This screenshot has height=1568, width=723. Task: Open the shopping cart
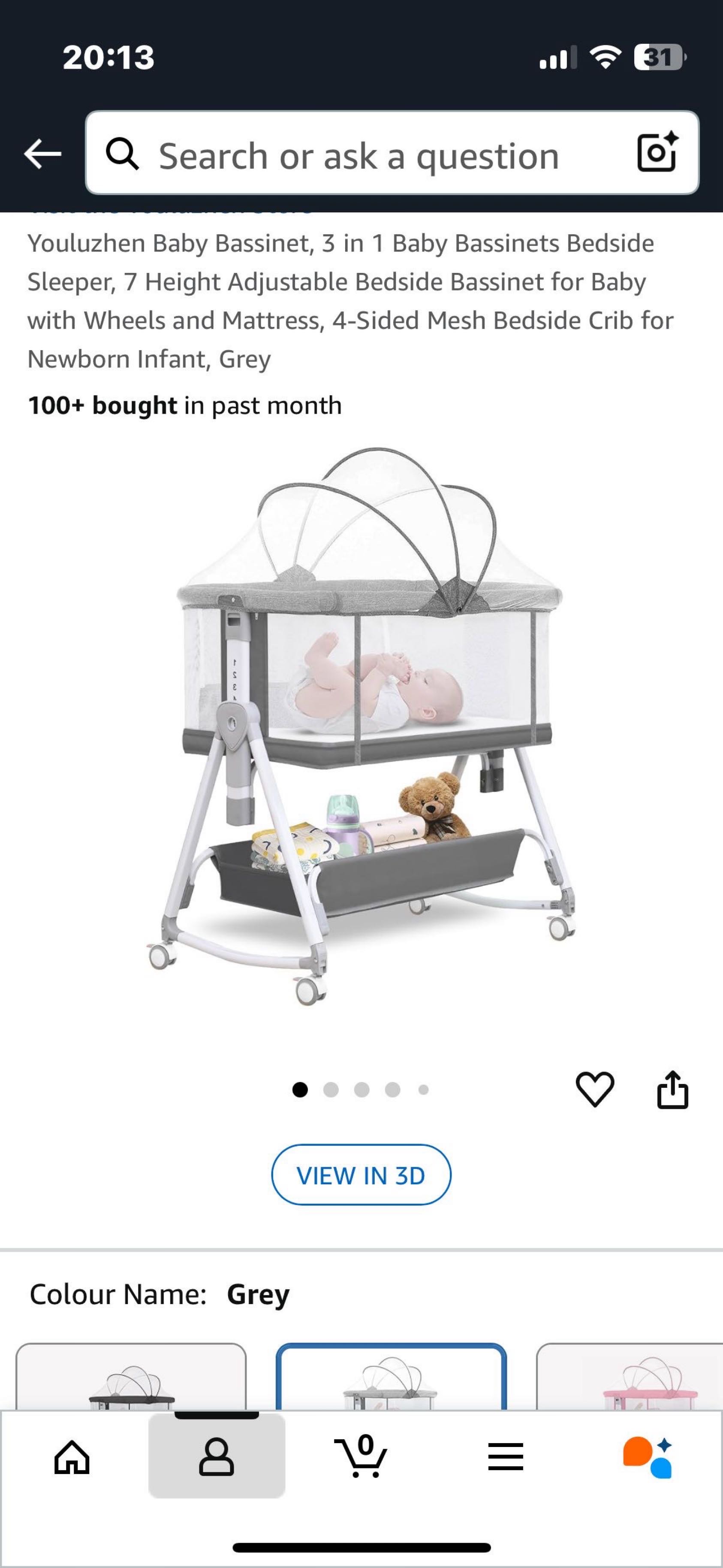(x=361, y=1458)
